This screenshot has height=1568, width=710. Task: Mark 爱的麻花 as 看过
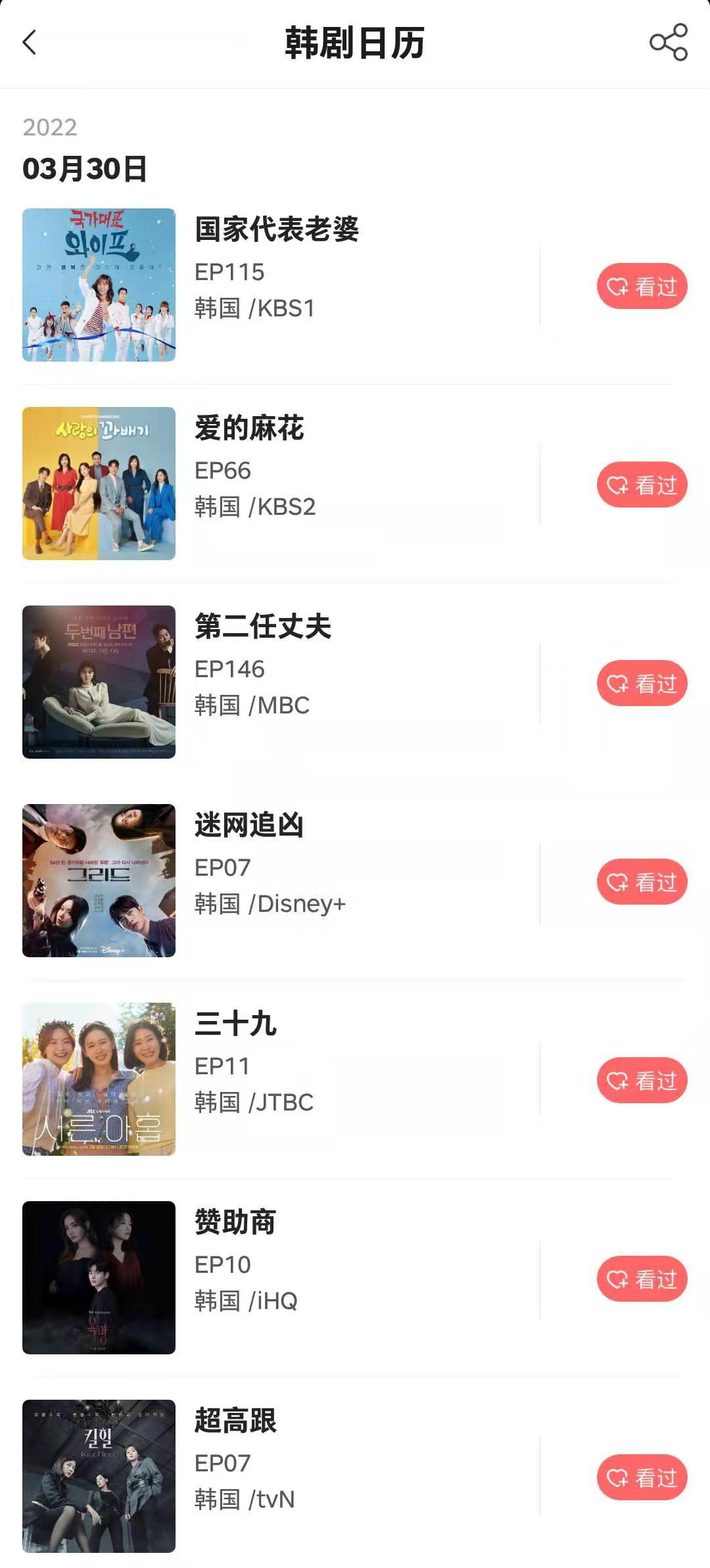(x=642, y=485)
